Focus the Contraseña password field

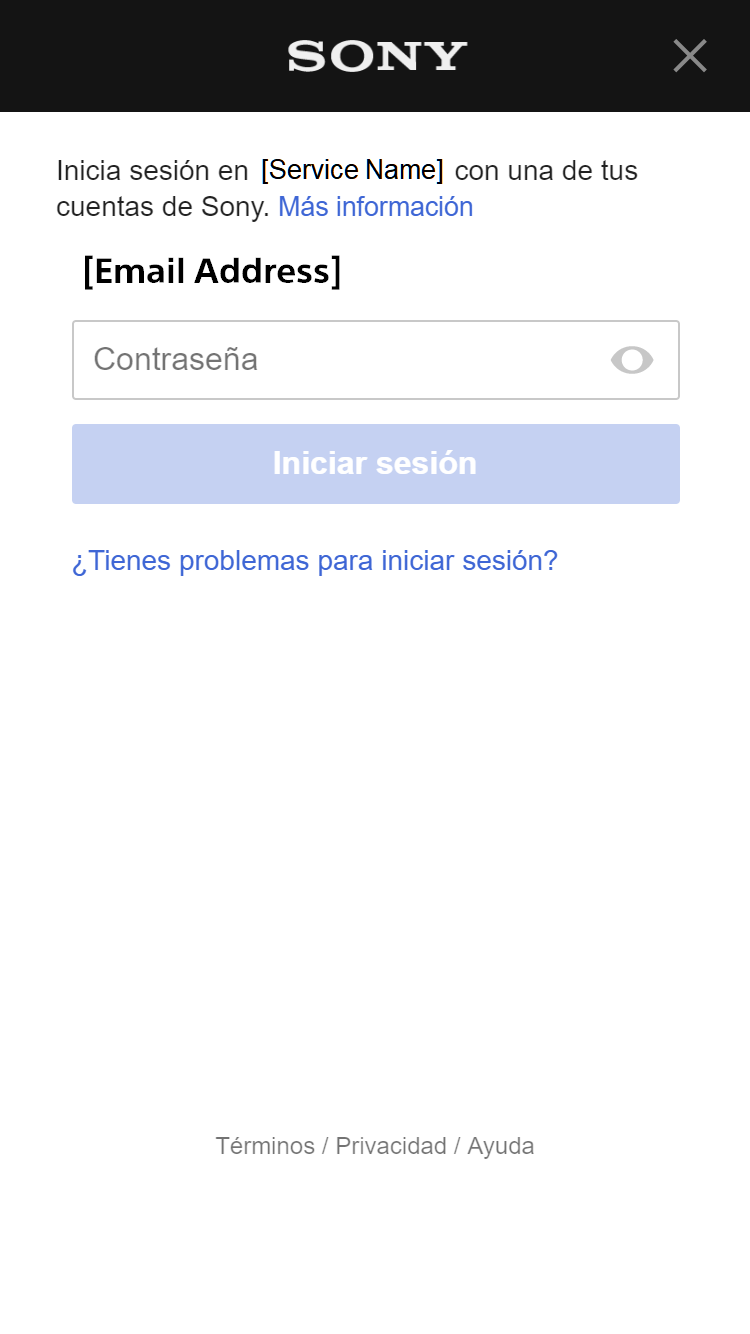point(340,360)
